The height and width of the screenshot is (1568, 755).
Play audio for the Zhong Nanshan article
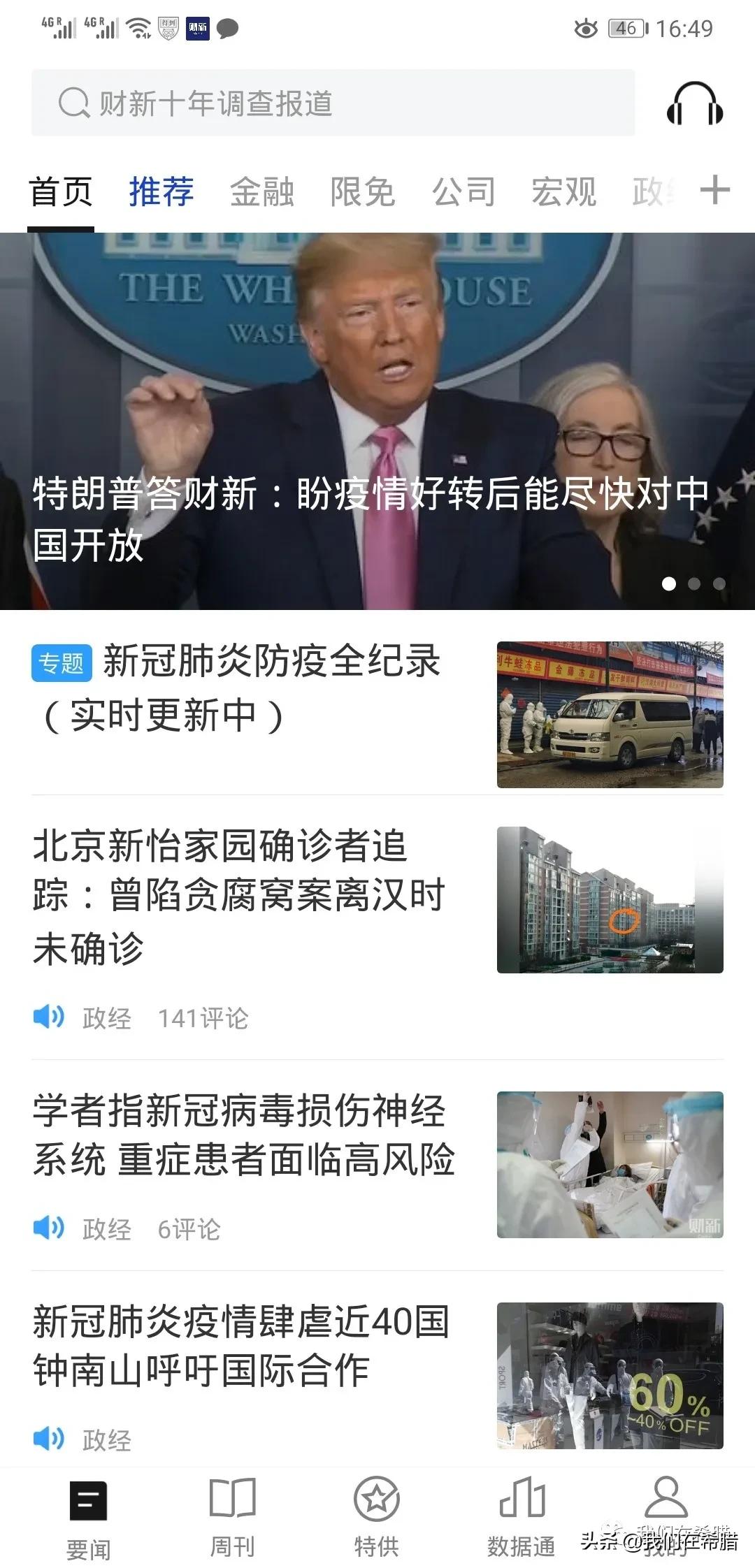pyautogui.click(x=50, y=1438)
